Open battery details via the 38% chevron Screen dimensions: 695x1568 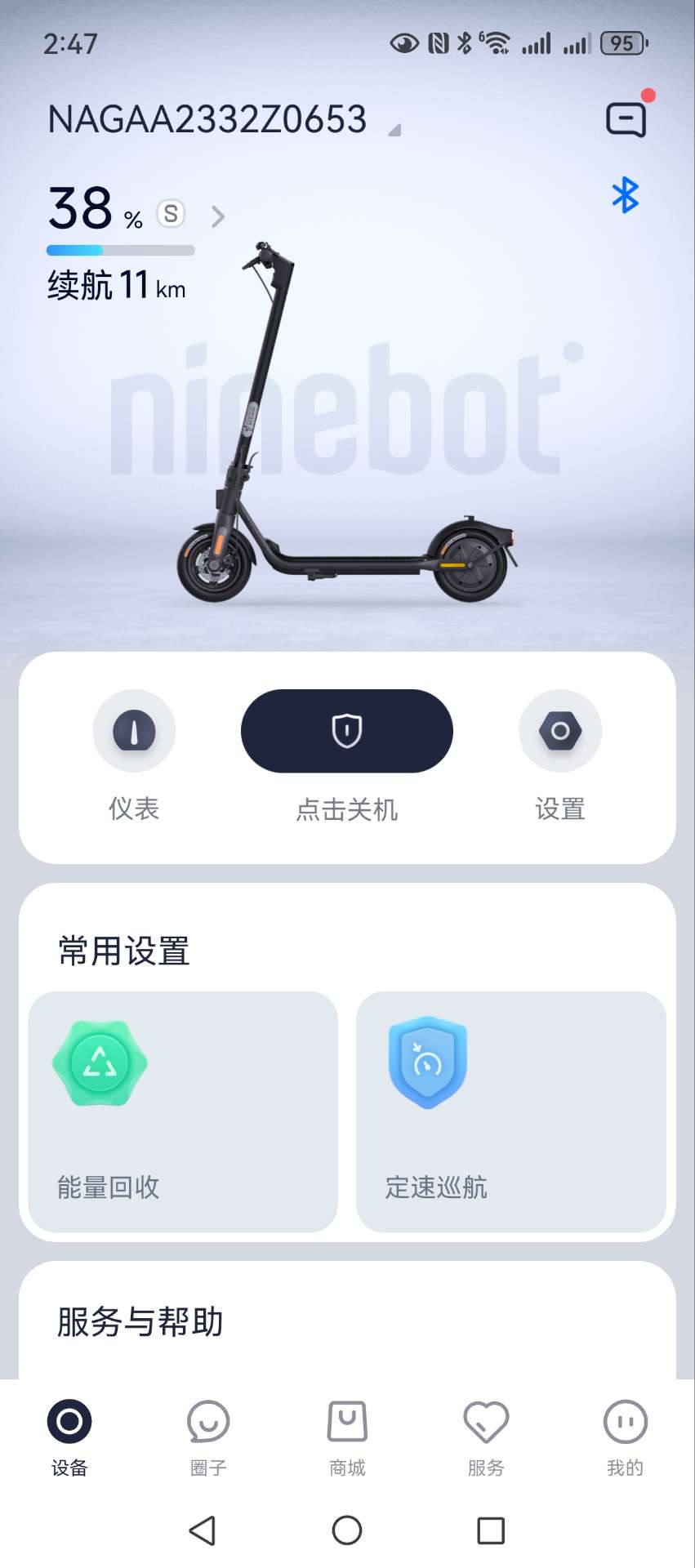pos(217,216)
